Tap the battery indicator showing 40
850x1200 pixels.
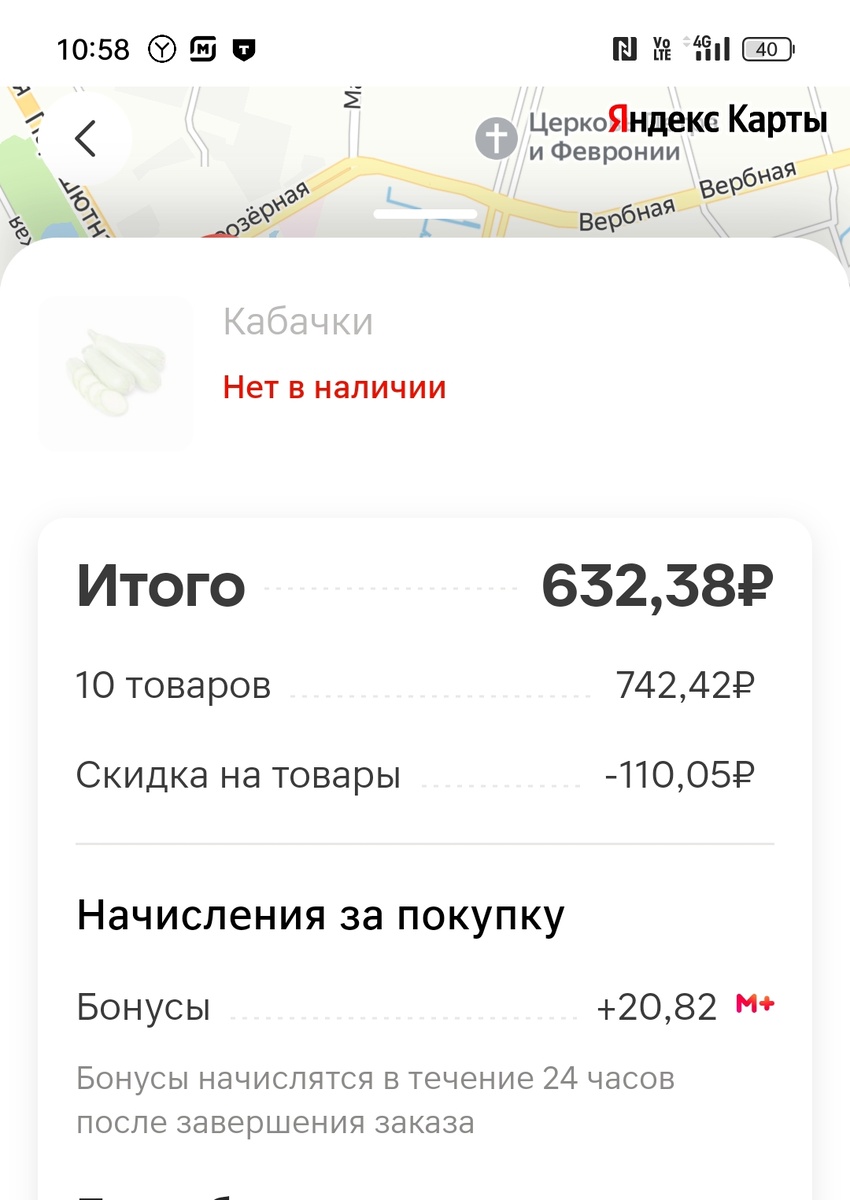766,47
